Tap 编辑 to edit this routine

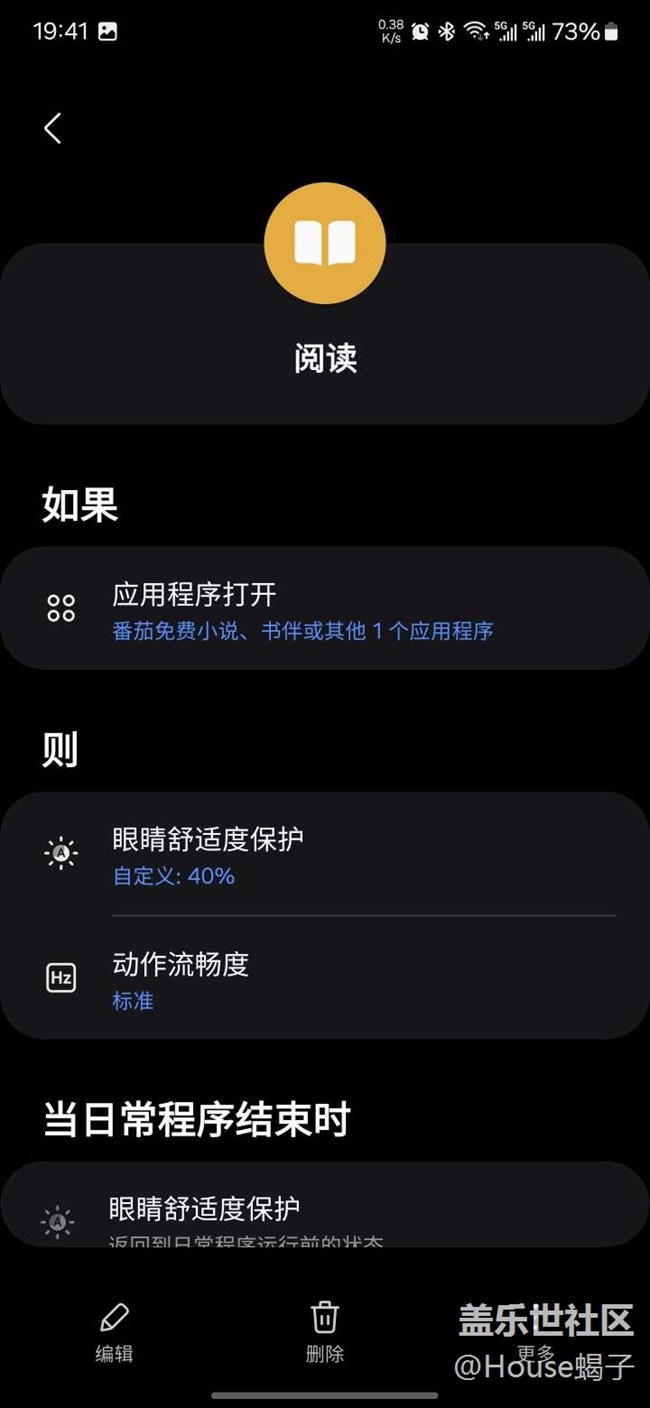coord(114,1333)
